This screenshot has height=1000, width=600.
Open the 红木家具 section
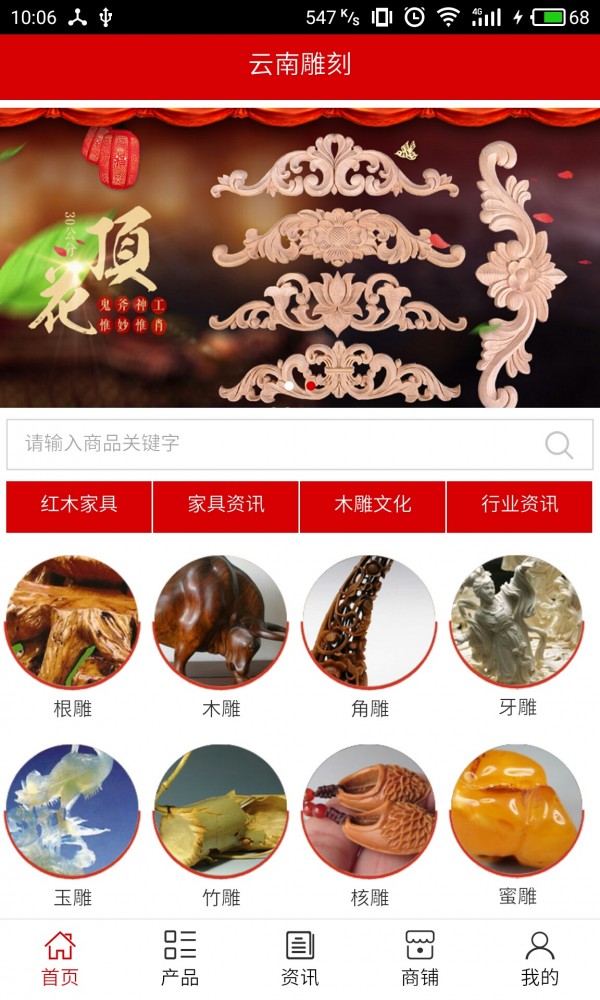(x=79, y=506)
